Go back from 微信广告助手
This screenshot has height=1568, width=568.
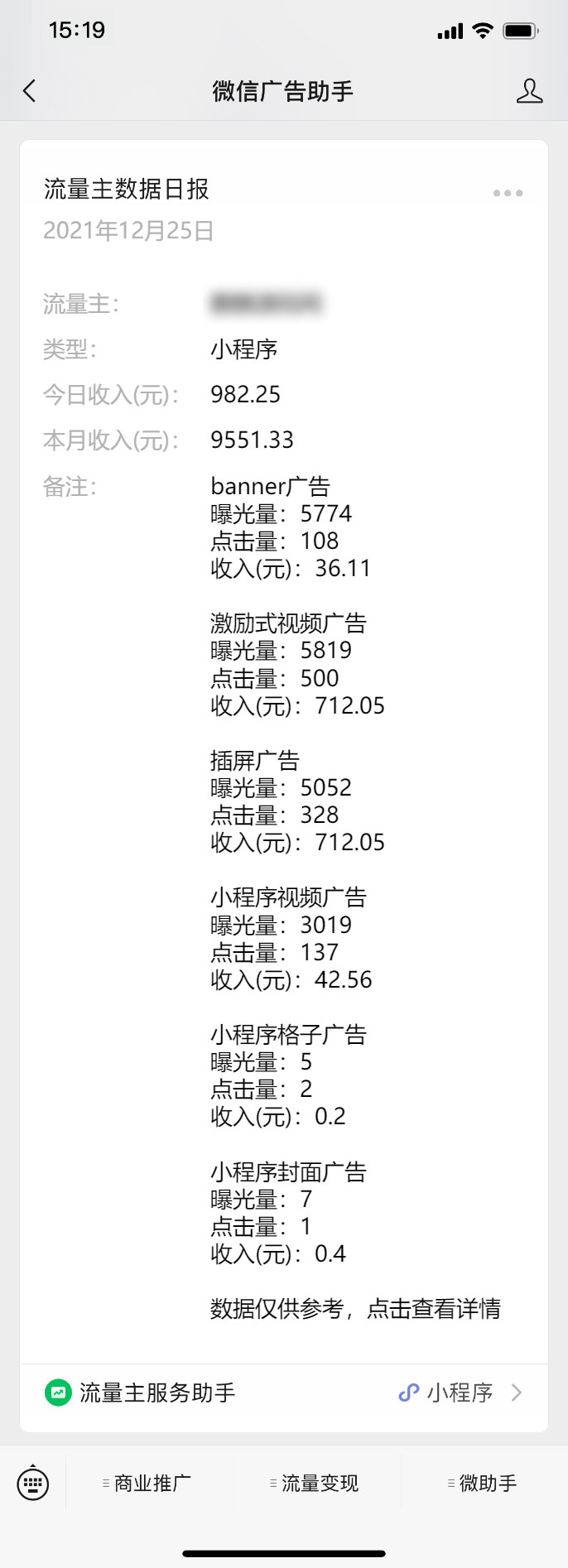click(30, 90)
